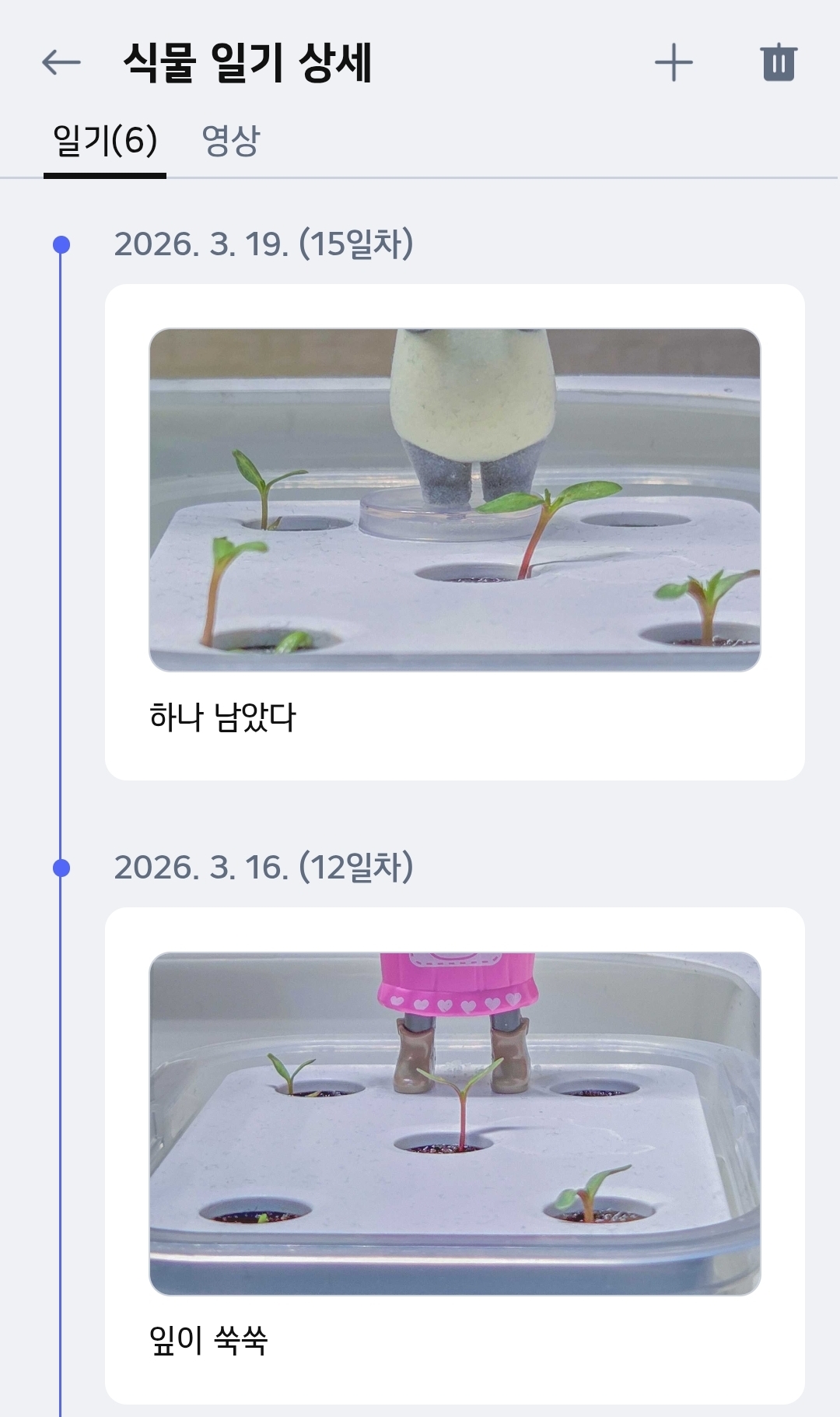Go back using the arrow icon
Screen dimensions: 840x1417
(x=61, y=62)
